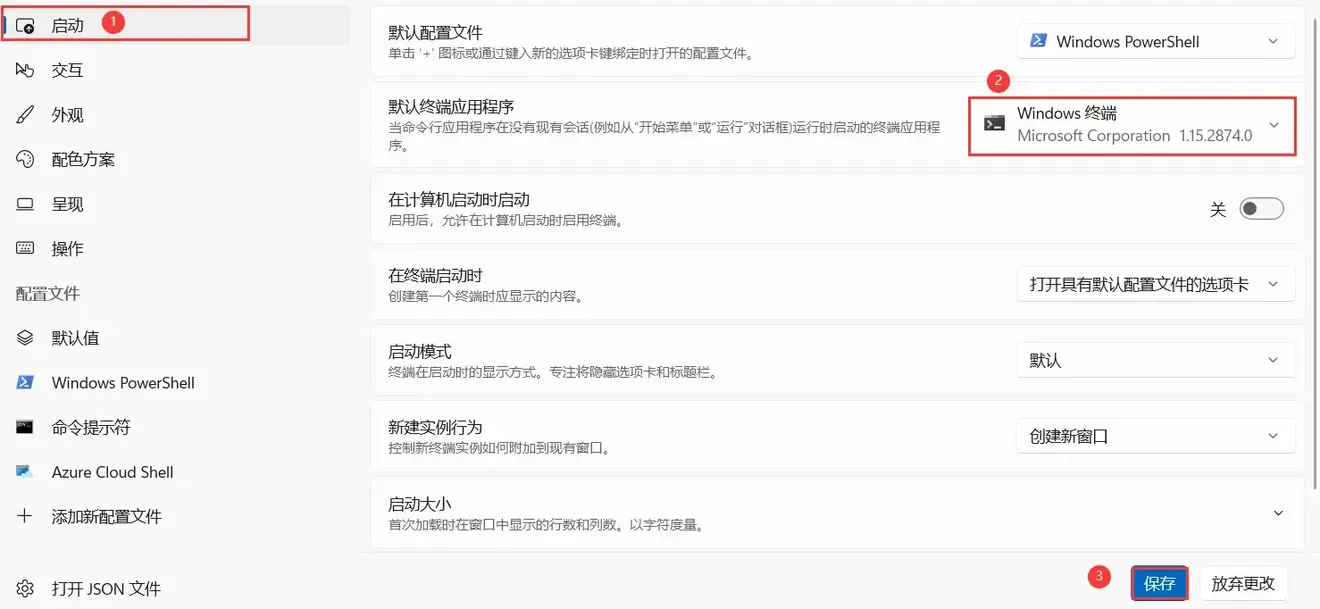Open the Azure Cloud Shell profile
Viewport: 1320px width, 609px height.
click(112, 472)
